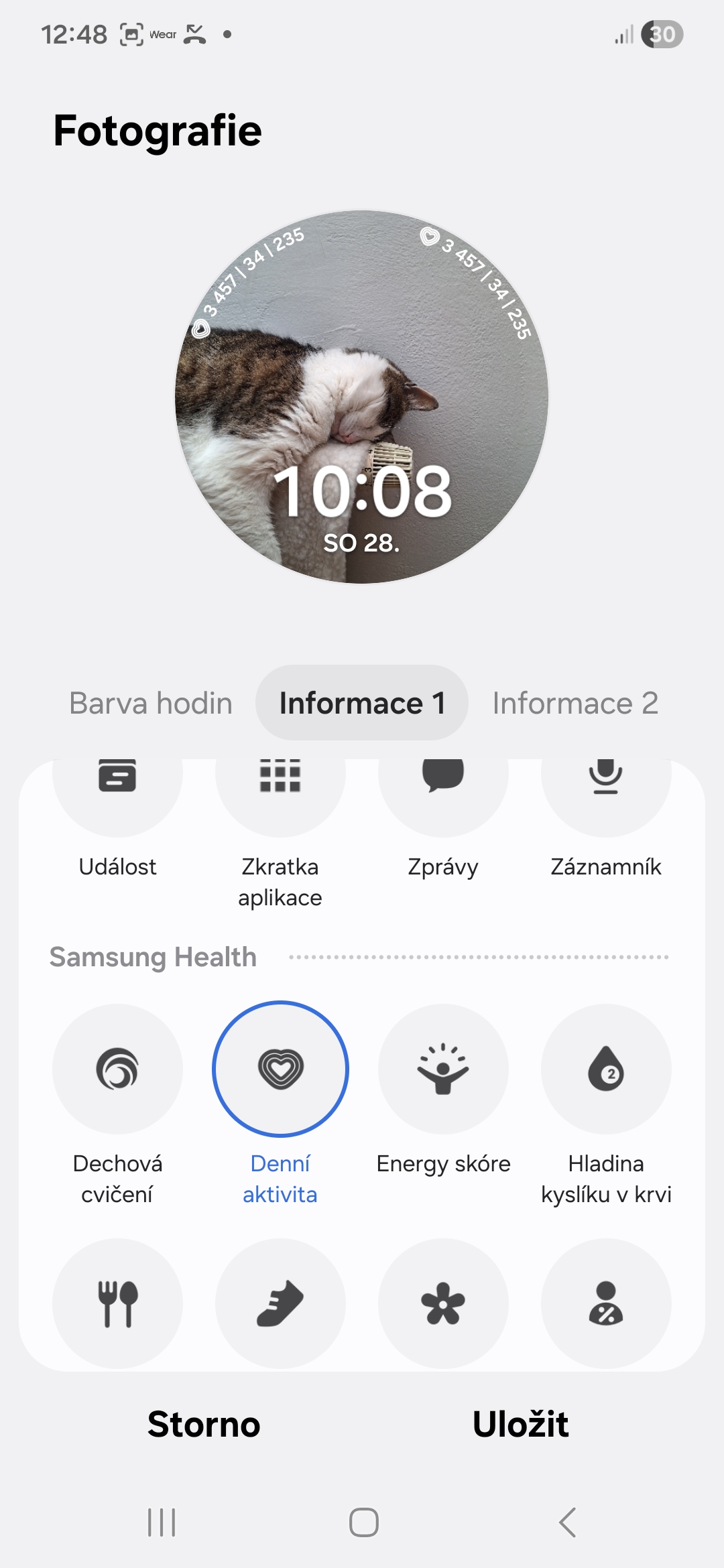This screenshot has height=1568, width=724.
Task: Go back using the system back button
Action: pos(567,1522)
